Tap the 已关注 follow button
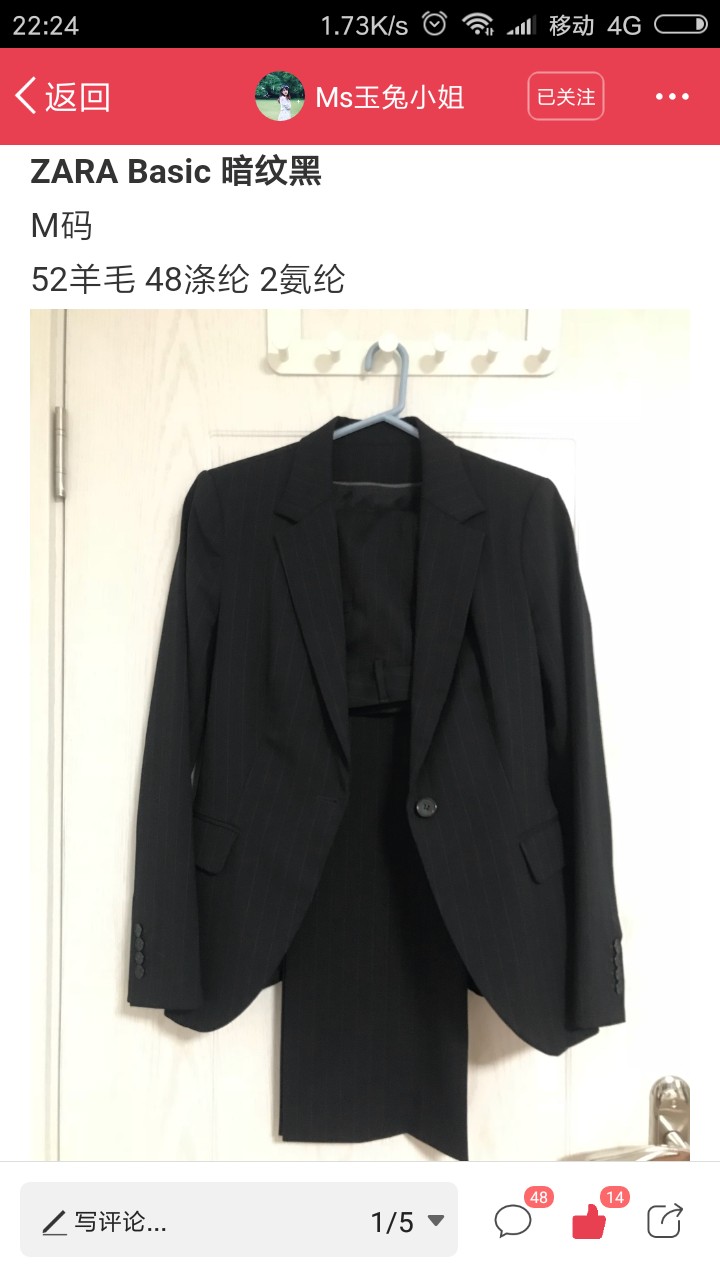 566,97
